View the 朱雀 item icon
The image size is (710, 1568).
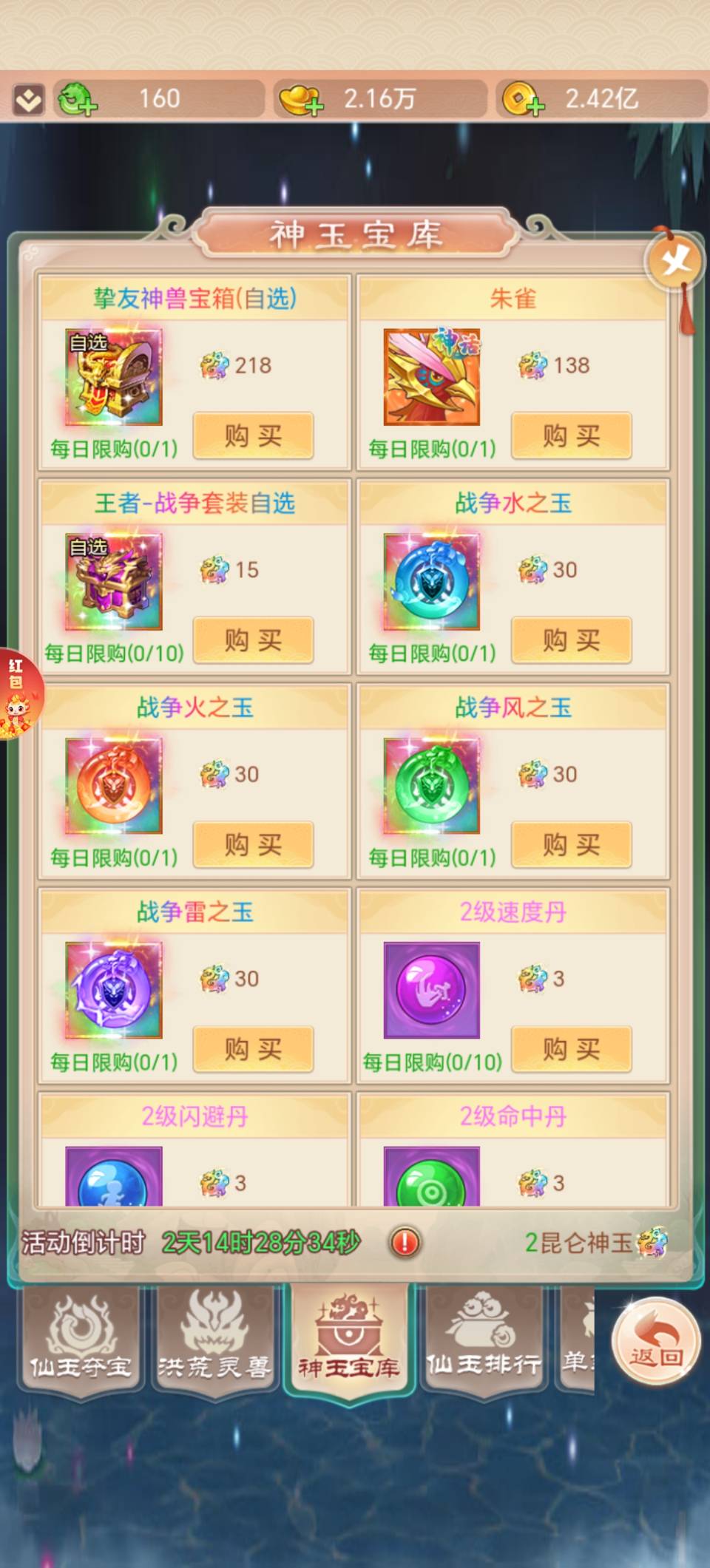pyautogui.click(x=431, y=377)
